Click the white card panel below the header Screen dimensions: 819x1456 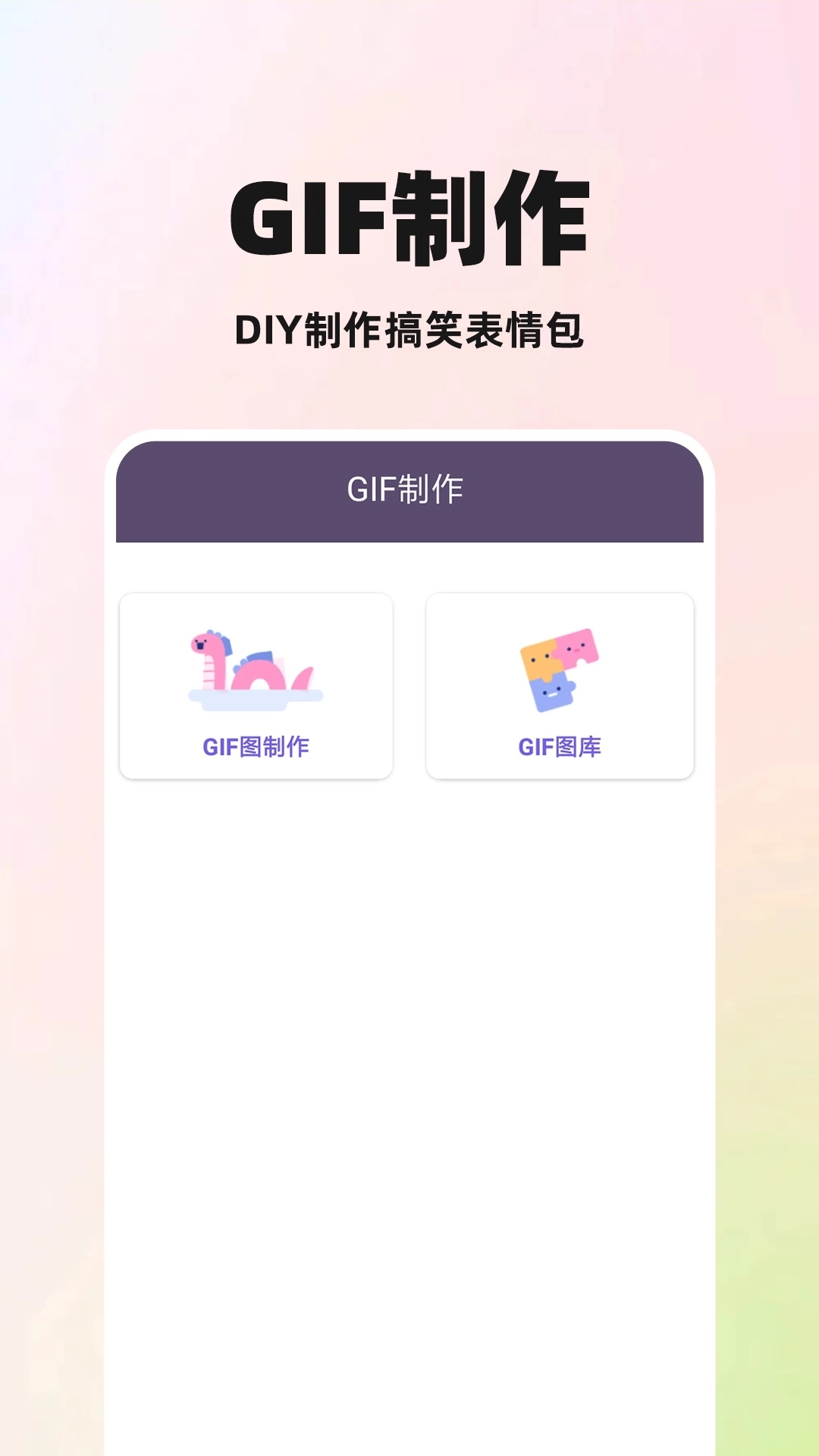(409, 910)
